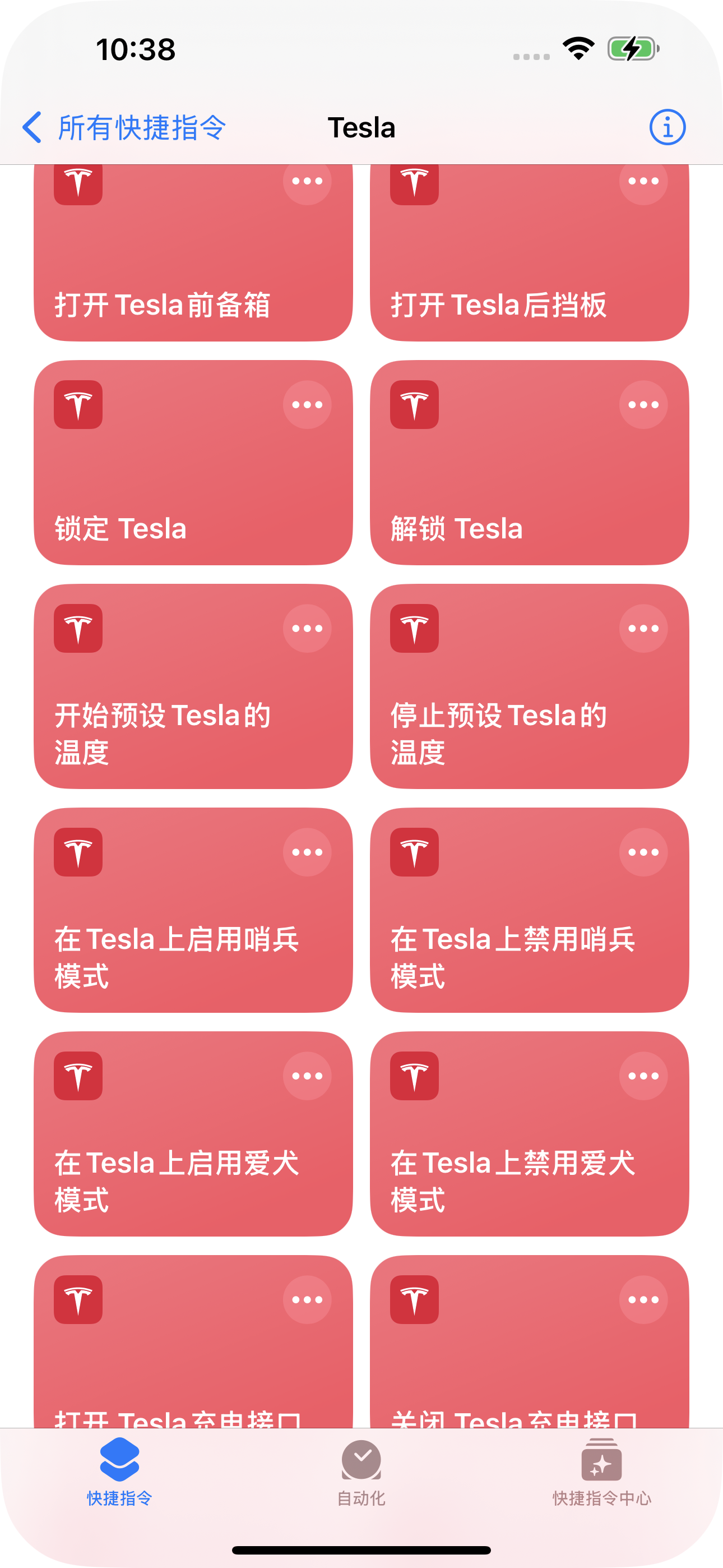Run the 解锁 Tesla shortcut
This screenshot has height=1568, width=723.
click(x=530, y=463)
